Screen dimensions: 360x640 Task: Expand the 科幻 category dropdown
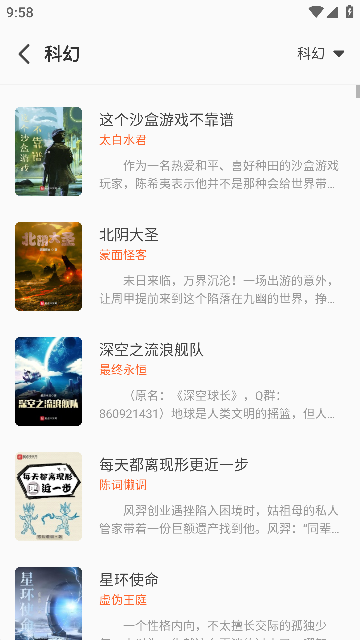(x=321, y=53)
